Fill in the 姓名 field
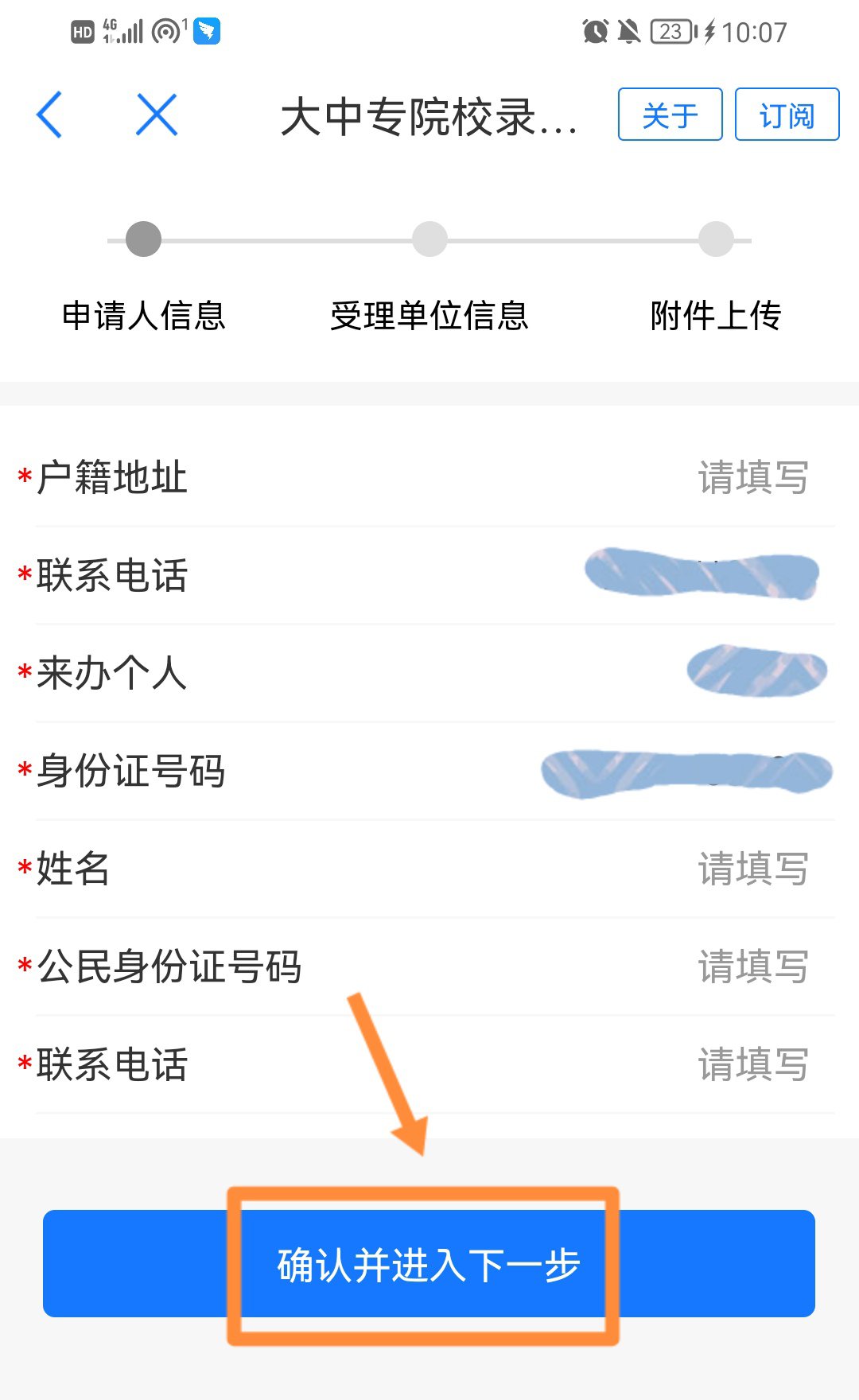This screenshot has width=859, height=1400. pyautogui.click(x=752, y=869)
